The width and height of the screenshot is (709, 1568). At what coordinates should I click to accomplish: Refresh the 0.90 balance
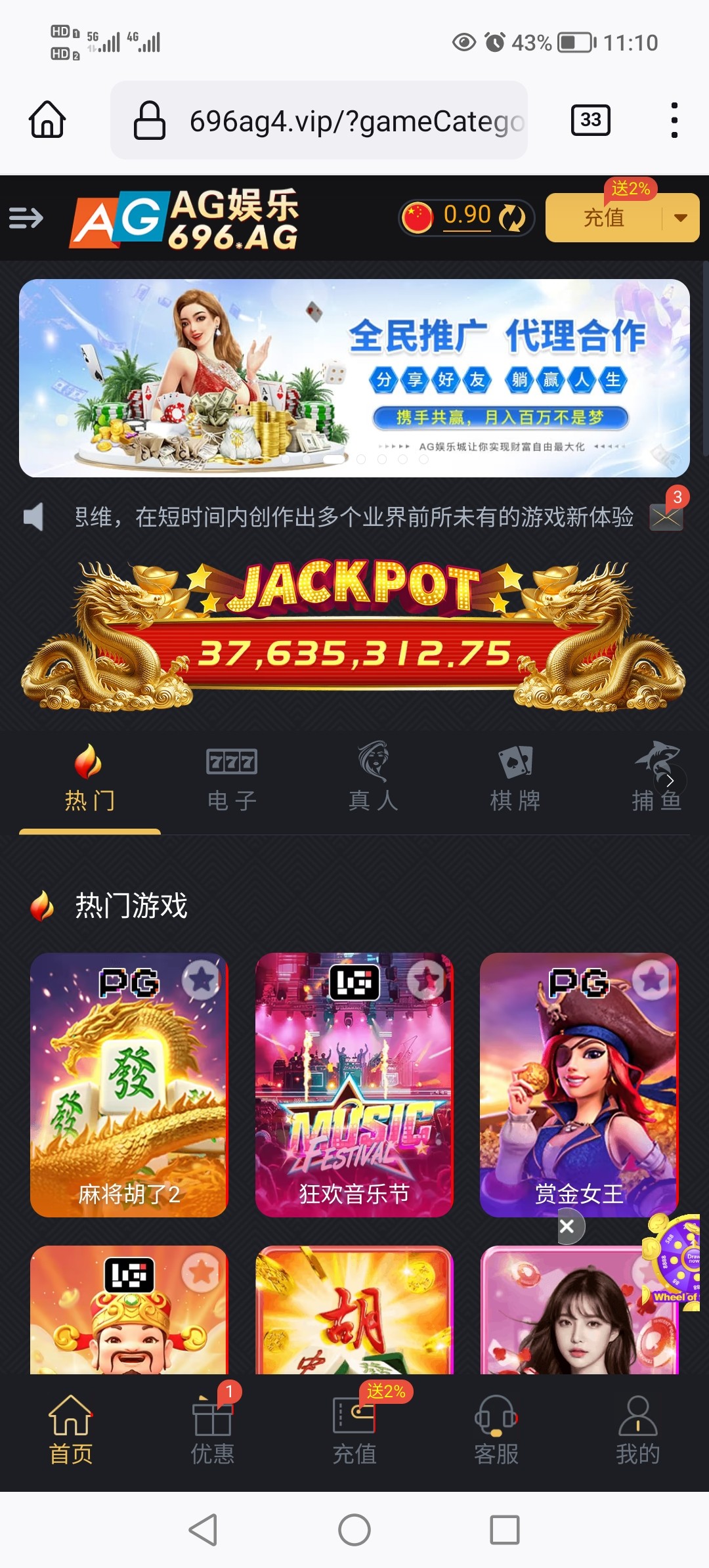[512, 218]
